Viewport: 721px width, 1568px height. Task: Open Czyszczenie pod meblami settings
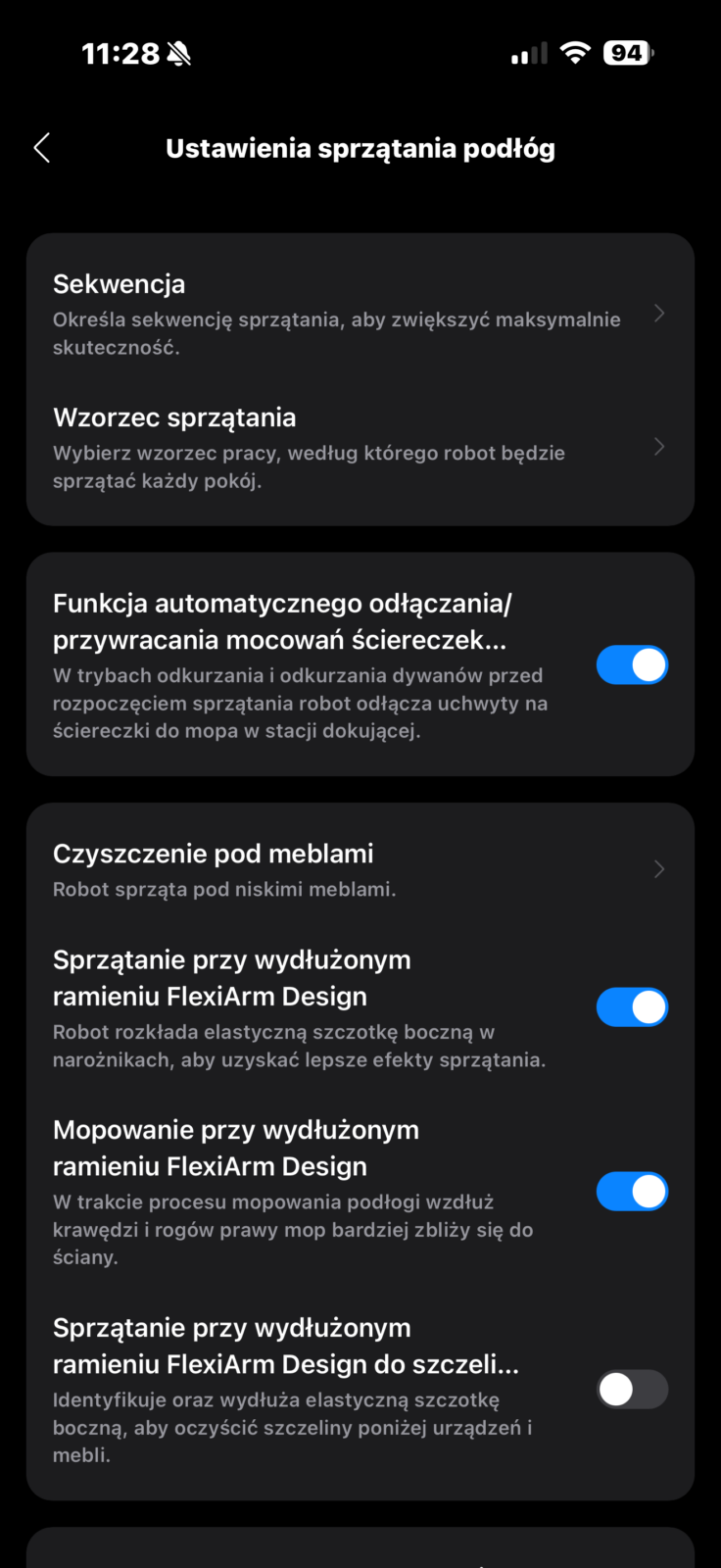pos(359,869)
